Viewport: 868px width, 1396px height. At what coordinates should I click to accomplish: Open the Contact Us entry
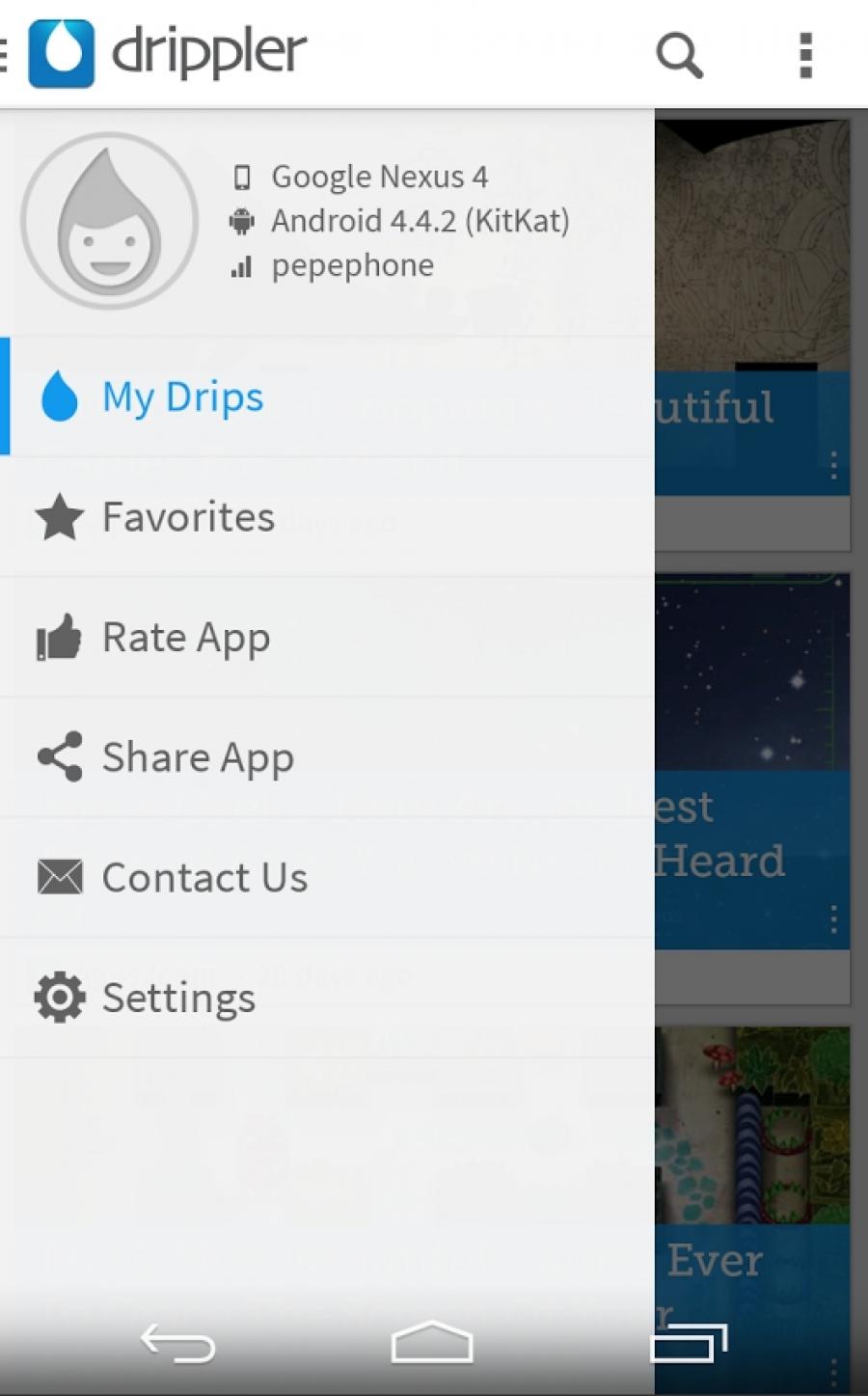pyautogui.click(x=327, y=878)
